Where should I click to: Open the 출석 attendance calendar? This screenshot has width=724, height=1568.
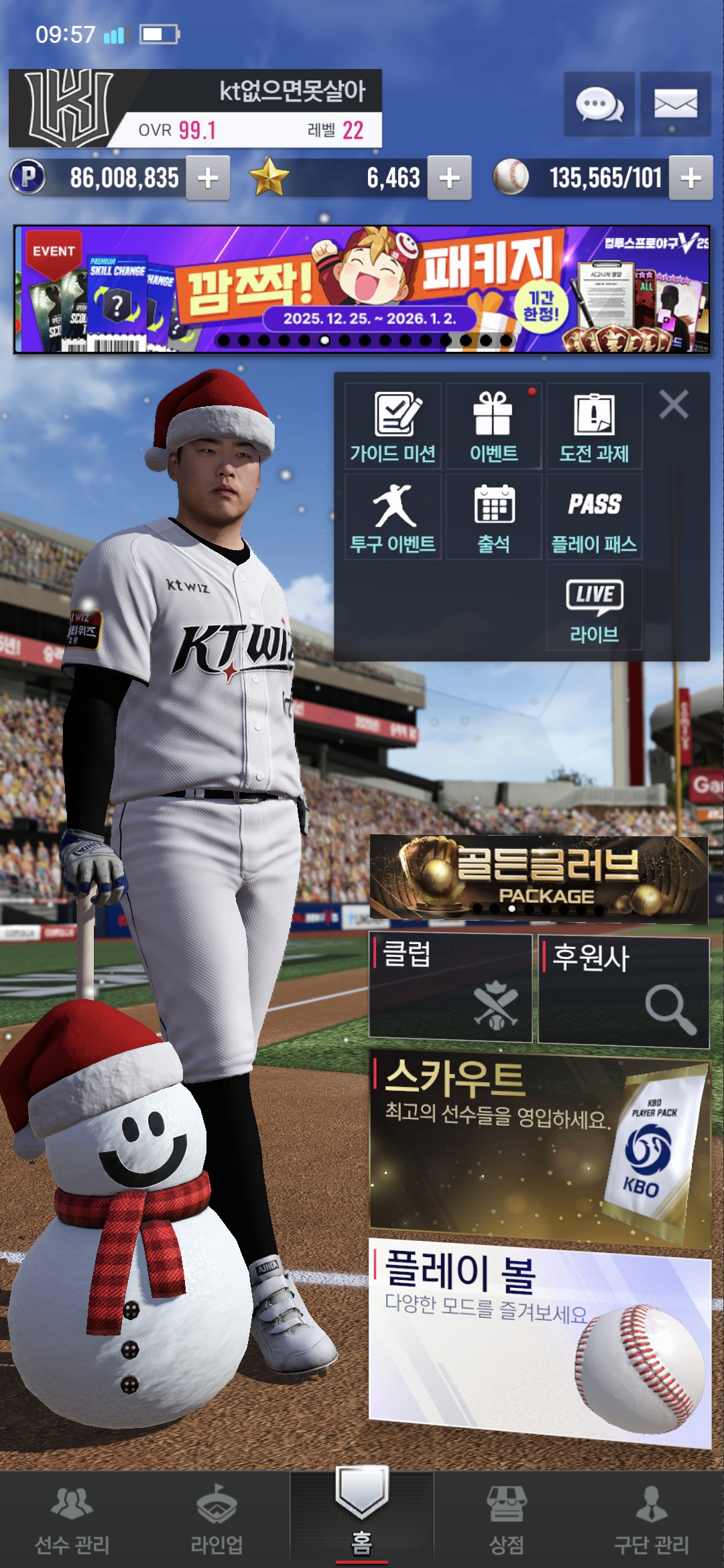[493, 517]
